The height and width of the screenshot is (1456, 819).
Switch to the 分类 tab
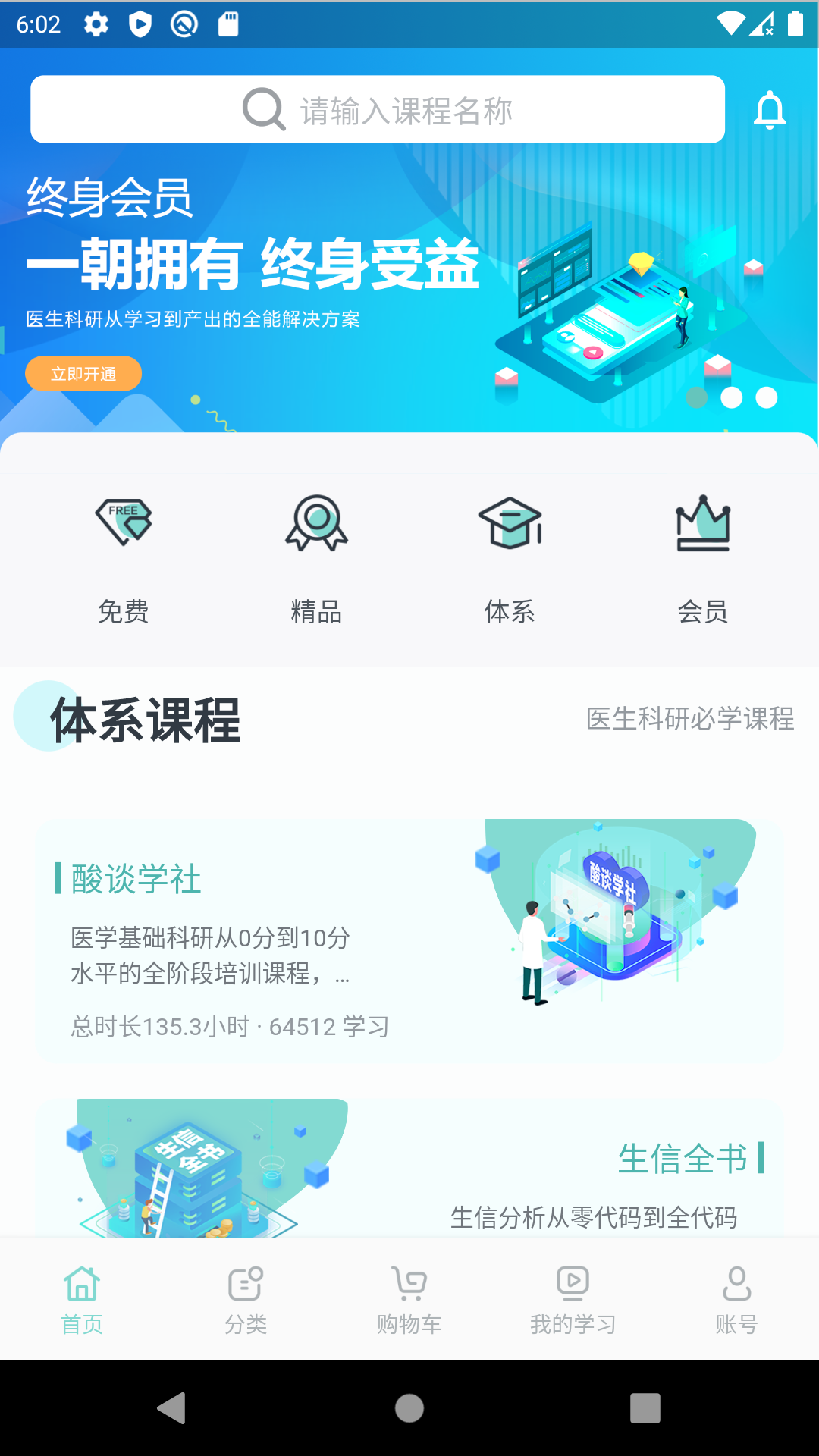244,1297
